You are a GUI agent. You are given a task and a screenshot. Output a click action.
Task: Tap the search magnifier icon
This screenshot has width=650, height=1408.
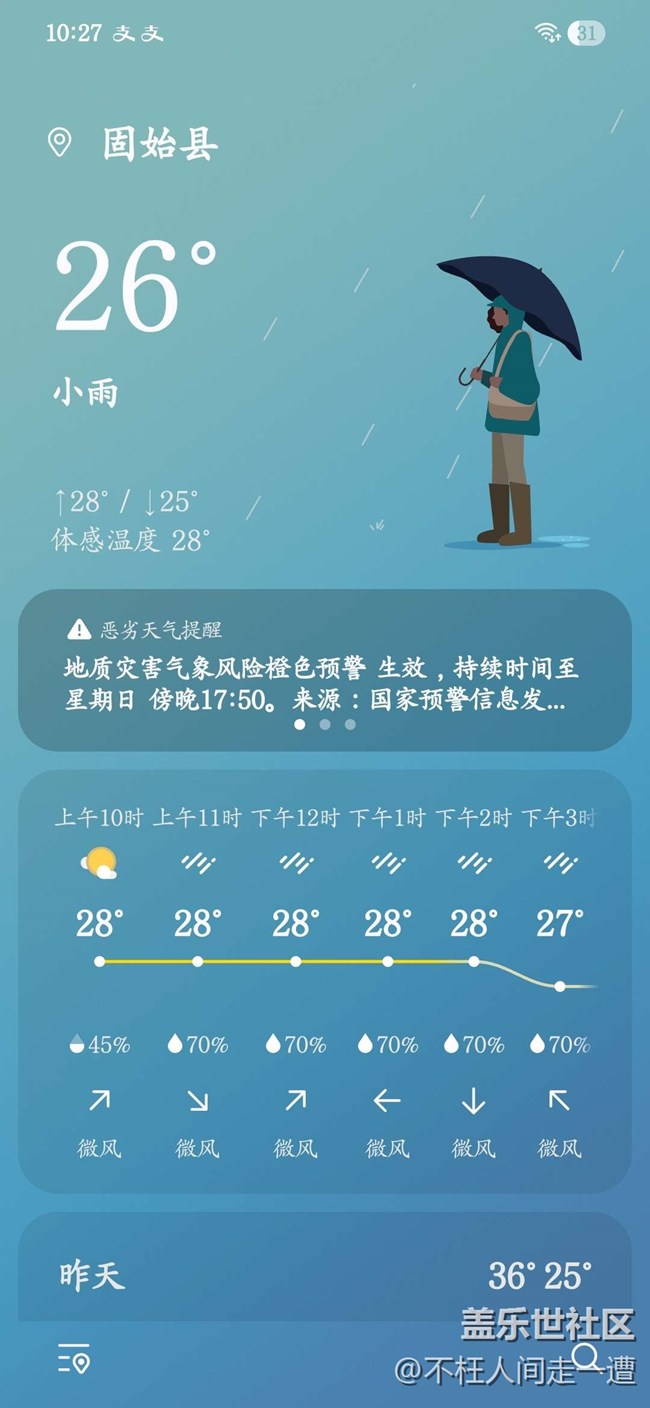point(588,1358)
